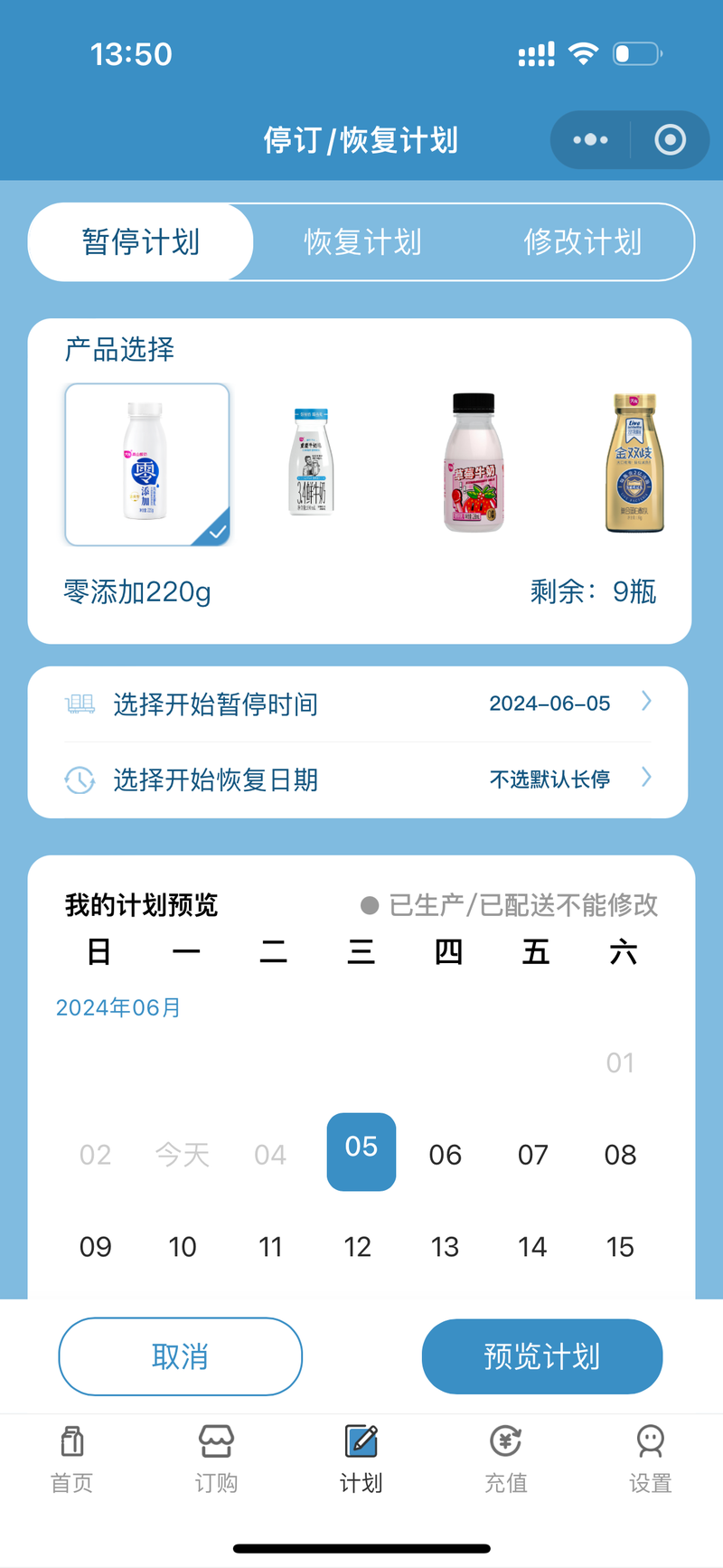Image resolution: width=723 pixels, height=1568 pixels.
Task: Switch to the 充值 tab
Action: pos(505,1459)
